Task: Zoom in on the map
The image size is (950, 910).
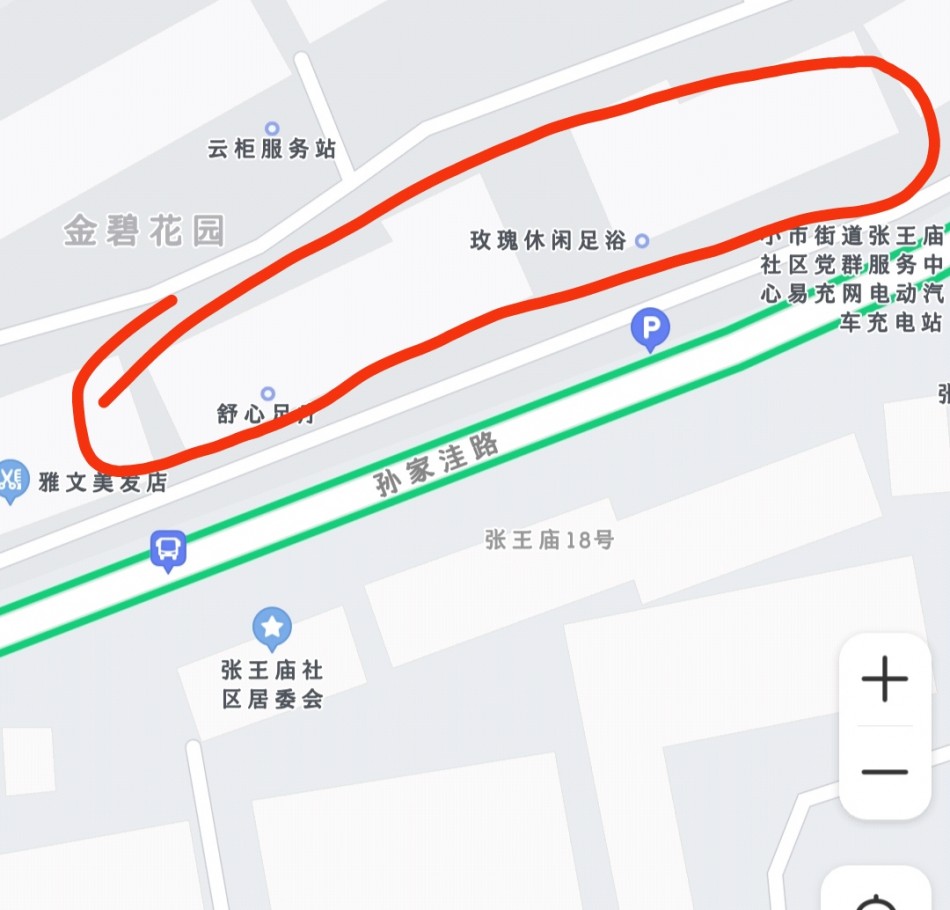Action: click(x=884, y=681)
